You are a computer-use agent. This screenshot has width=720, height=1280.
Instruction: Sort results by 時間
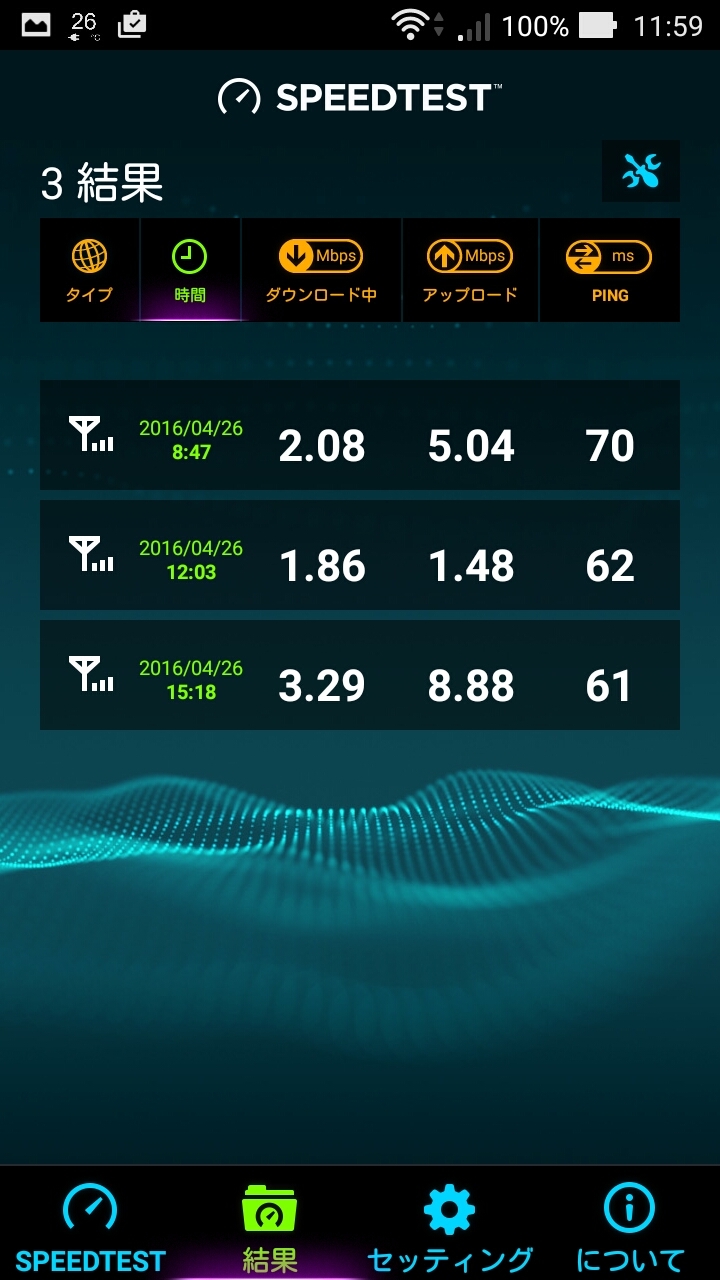pos(189,271)
